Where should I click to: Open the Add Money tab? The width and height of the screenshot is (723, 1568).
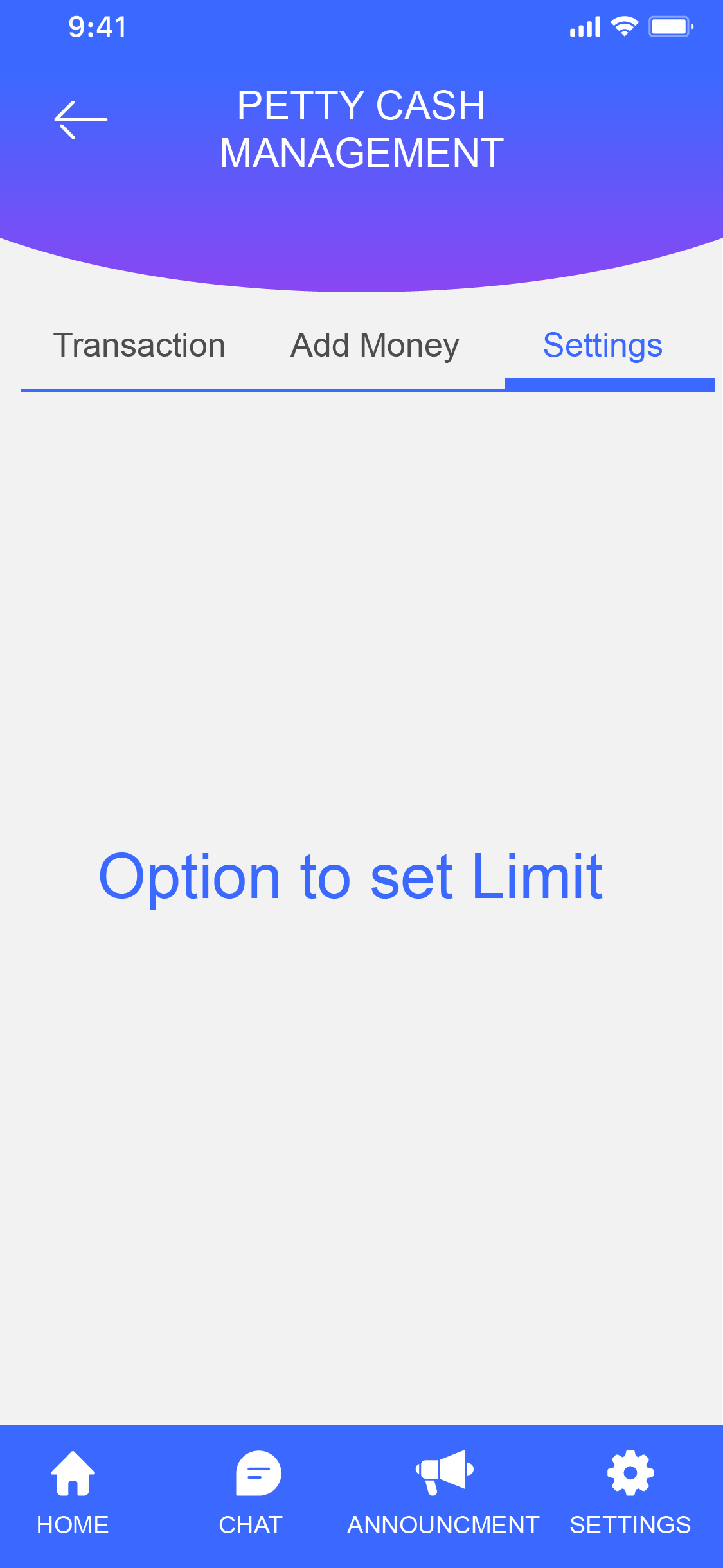[x=375, y=346]
